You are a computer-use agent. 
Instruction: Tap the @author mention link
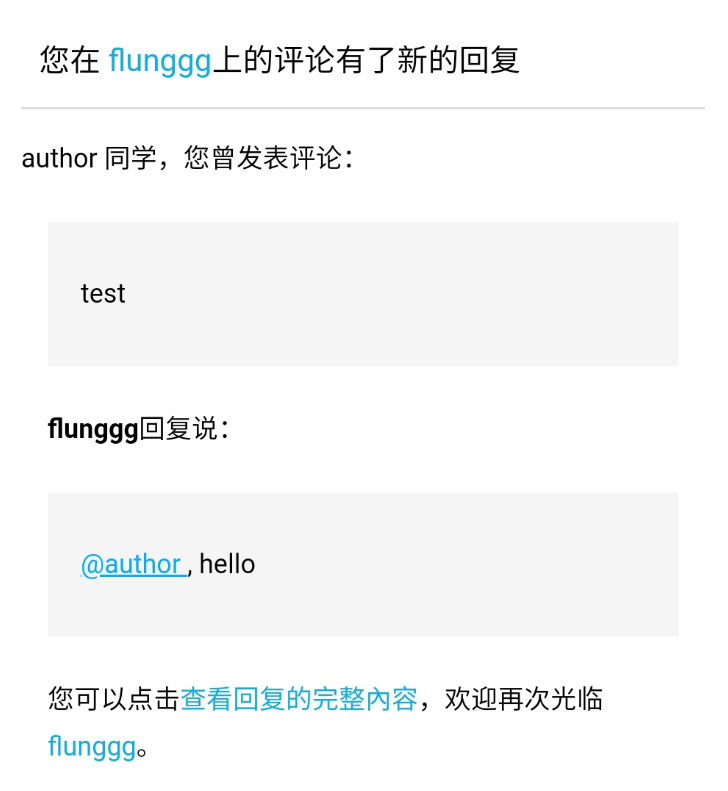pos(132,565)
